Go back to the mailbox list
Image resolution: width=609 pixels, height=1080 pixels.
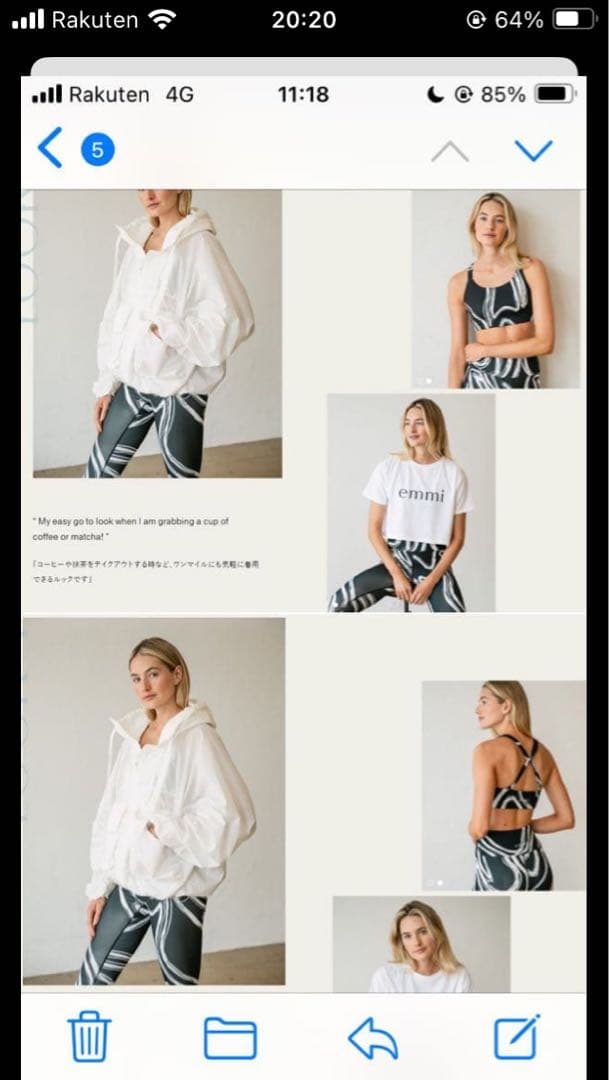pos(50,148)
